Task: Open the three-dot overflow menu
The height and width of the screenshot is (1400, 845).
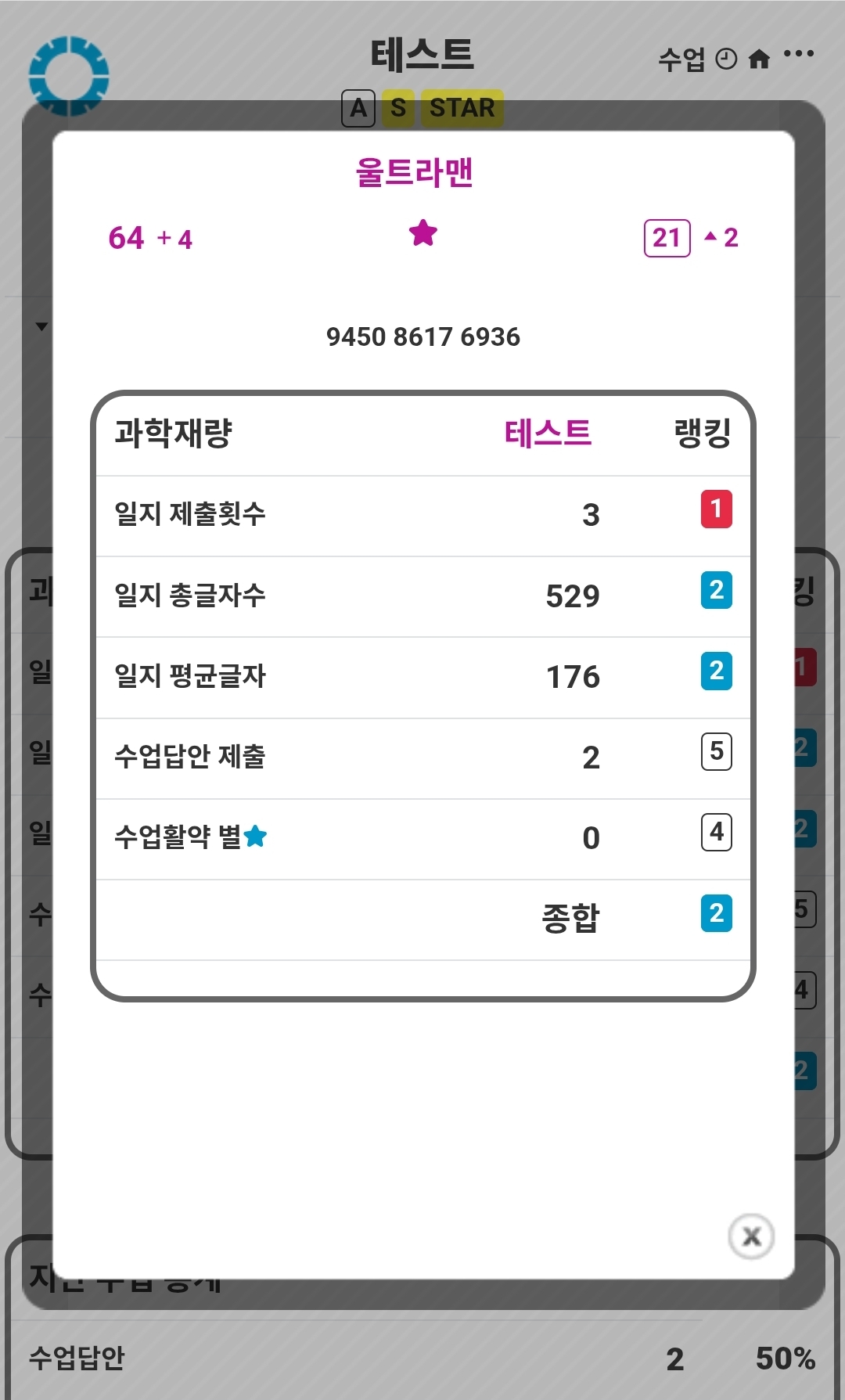Action: point(798,54)
